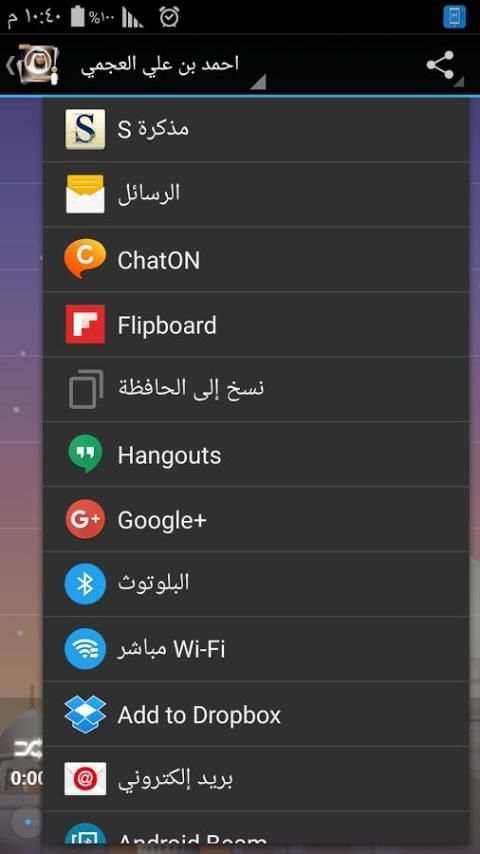Go back using the app icon arrow

(x=32, y=65)
